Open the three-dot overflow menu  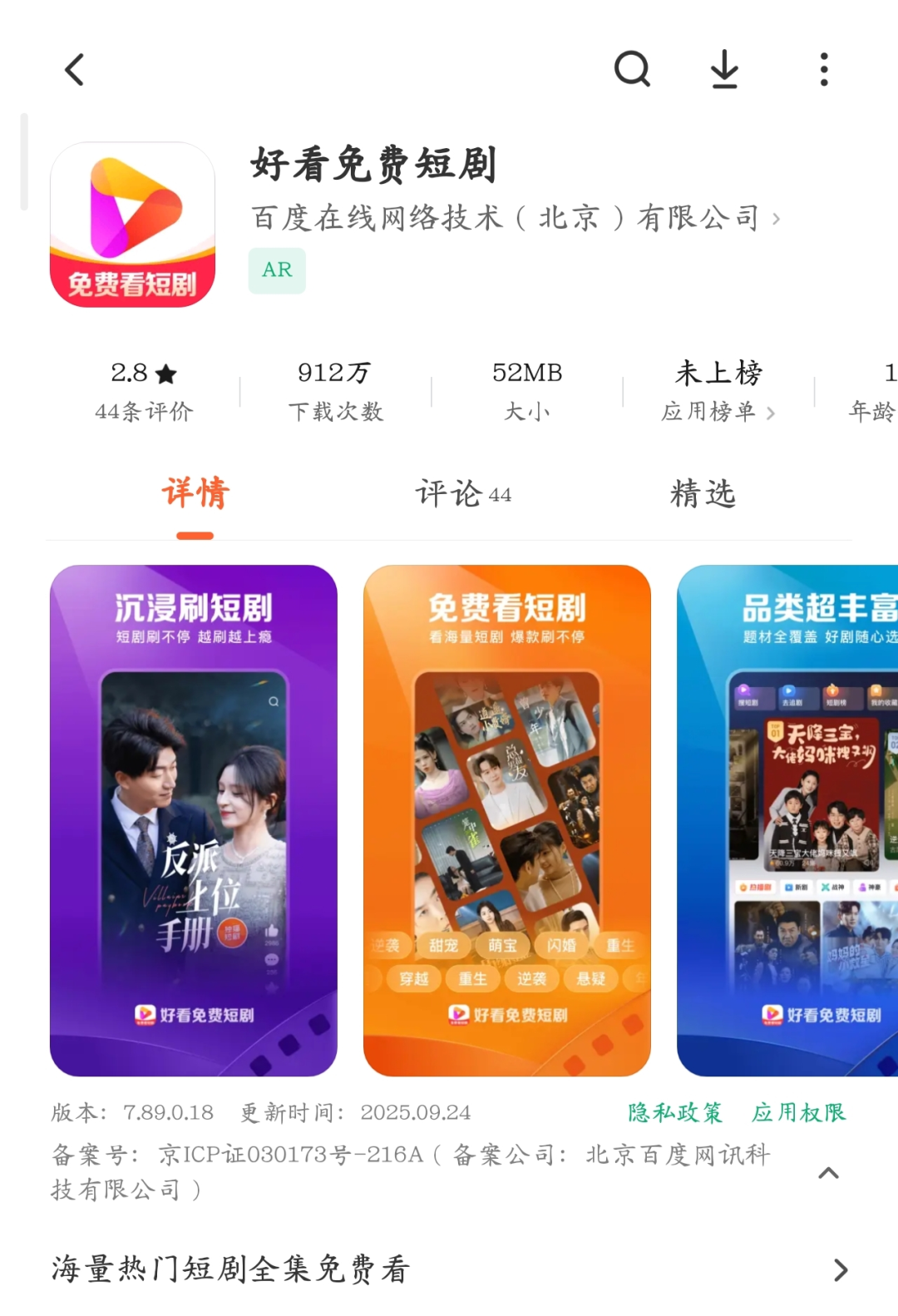pos(824,69)
